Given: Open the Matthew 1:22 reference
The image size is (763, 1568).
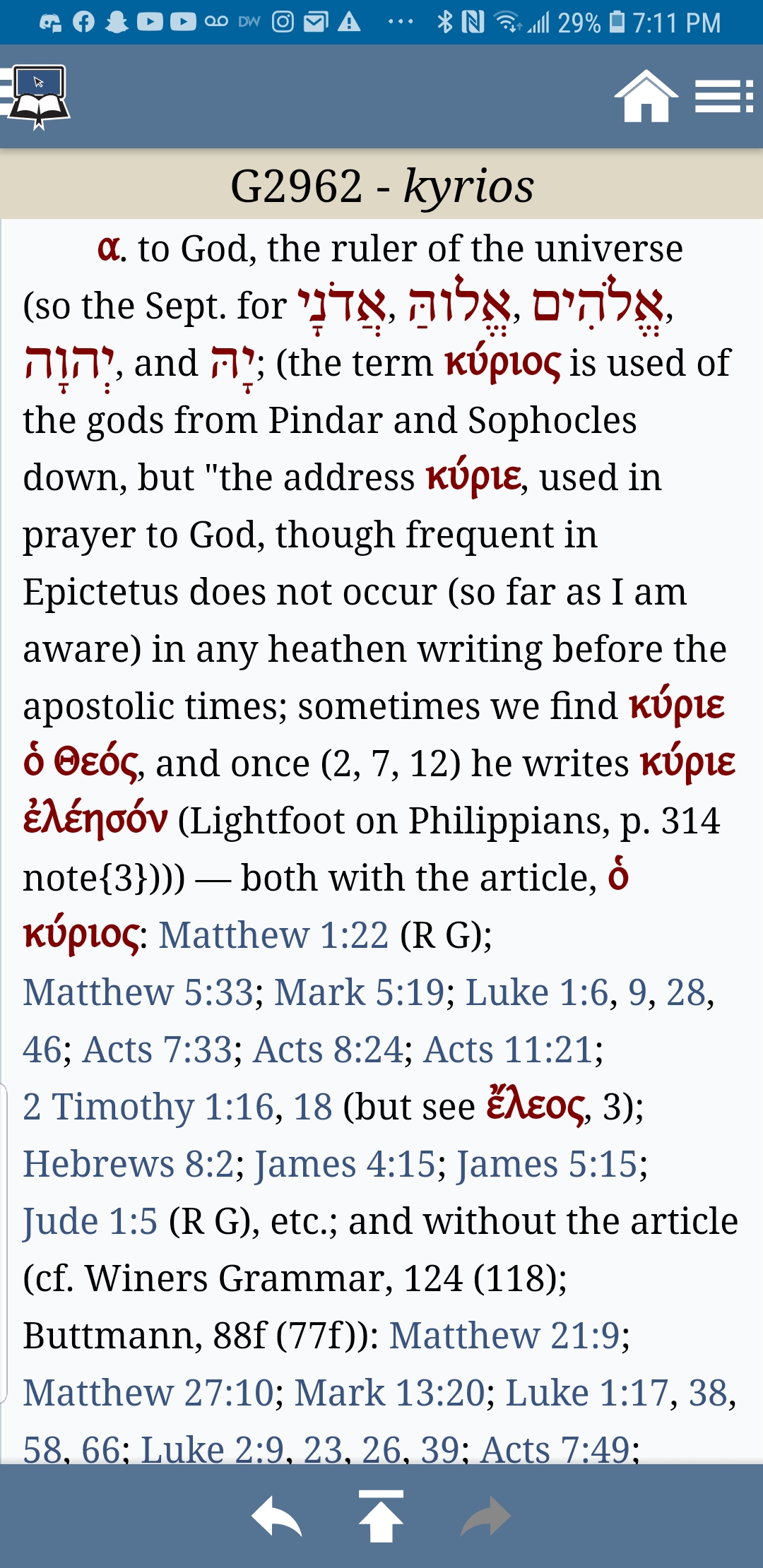Looking at the screenshot, I should 273,935.
